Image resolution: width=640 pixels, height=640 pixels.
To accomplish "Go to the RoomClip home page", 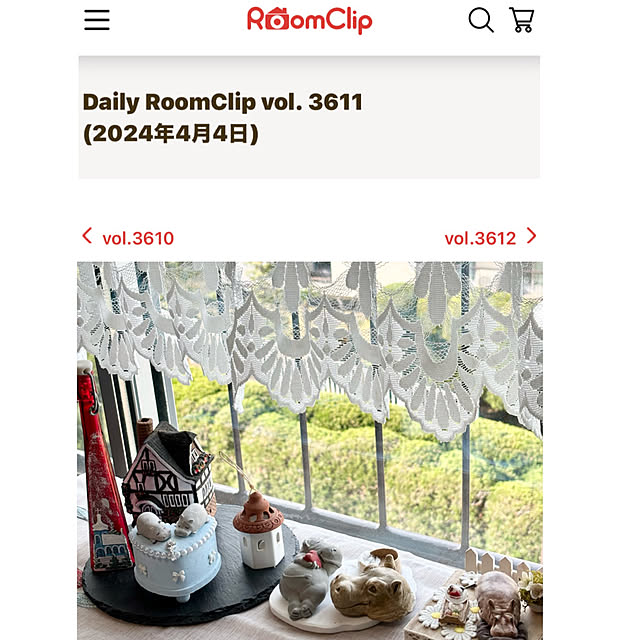I will [310, 20].
